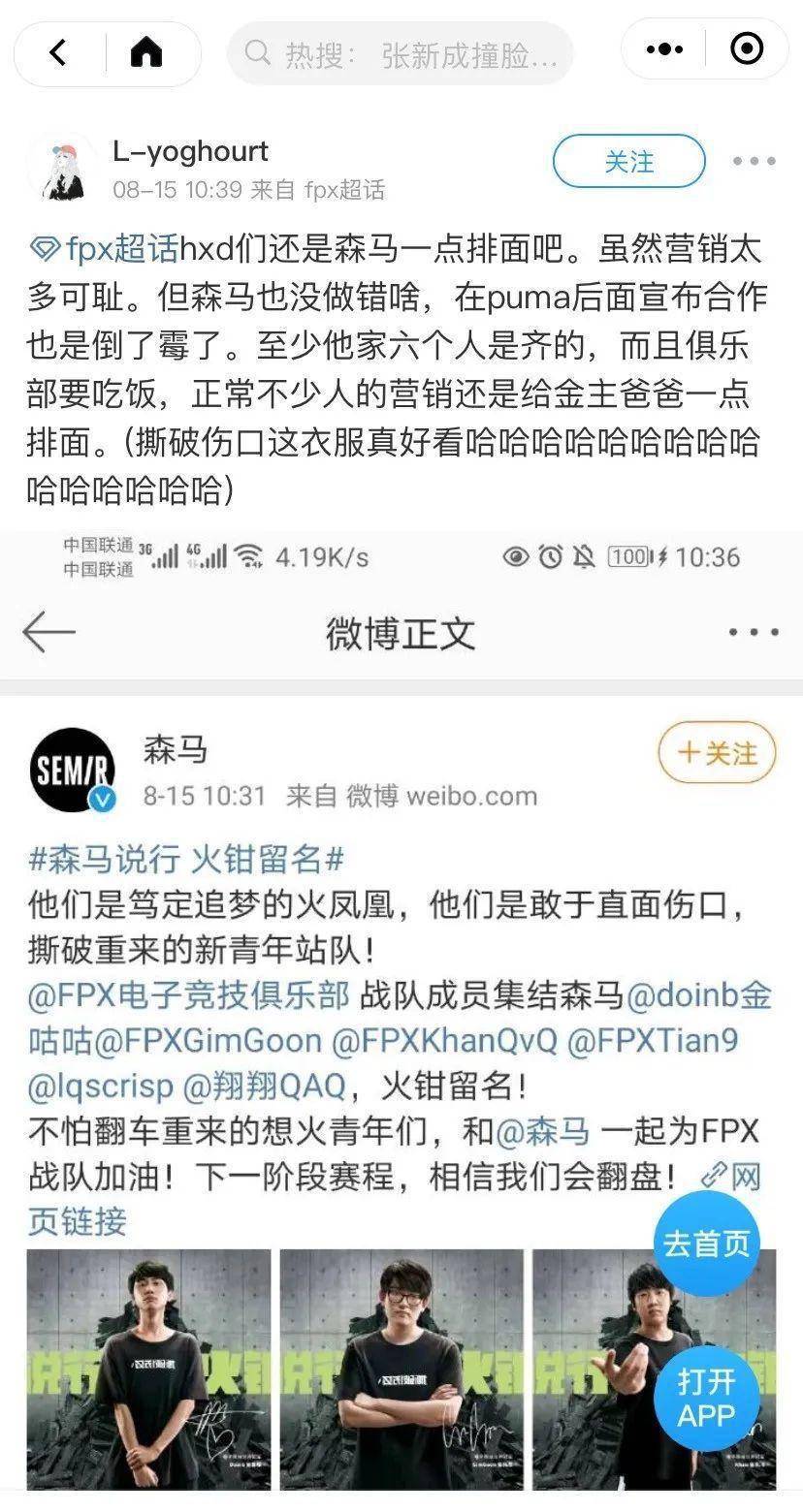Tap the back arrow at top left
This screenshot has width=803, height=1512.
58,53
